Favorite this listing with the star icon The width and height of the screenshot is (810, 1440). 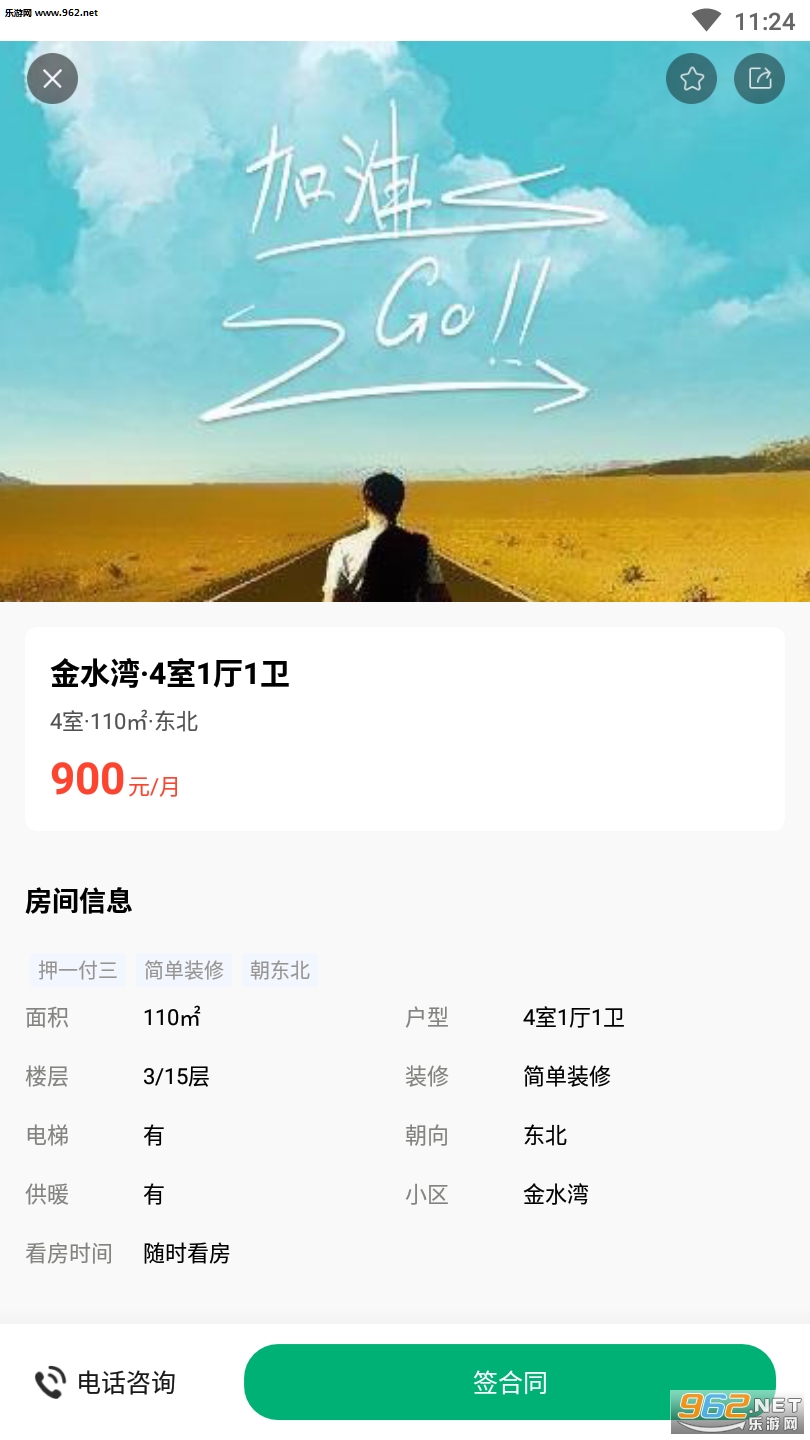pos(691,79)
